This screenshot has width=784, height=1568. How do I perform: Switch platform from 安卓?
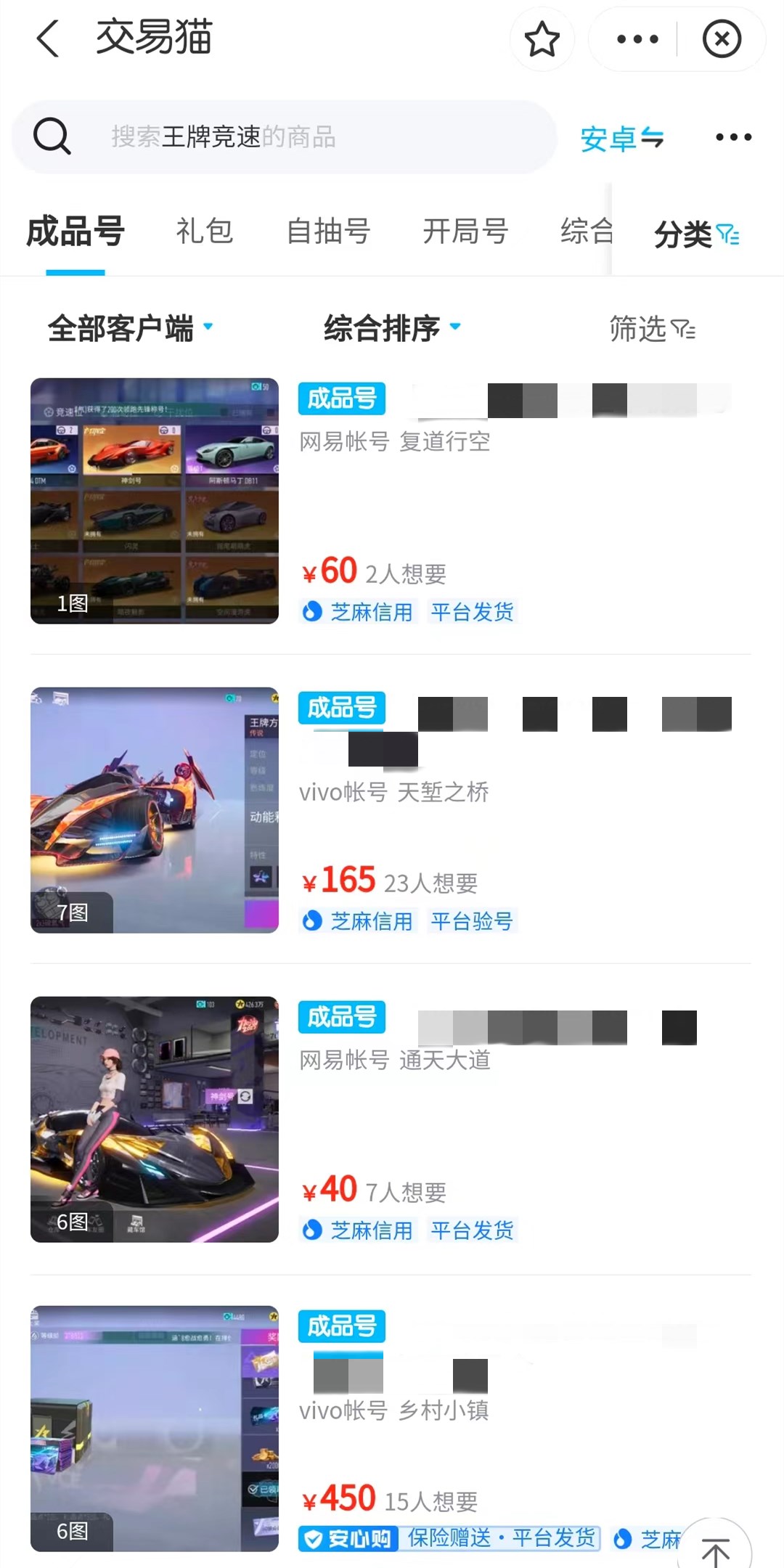[622, 138]
